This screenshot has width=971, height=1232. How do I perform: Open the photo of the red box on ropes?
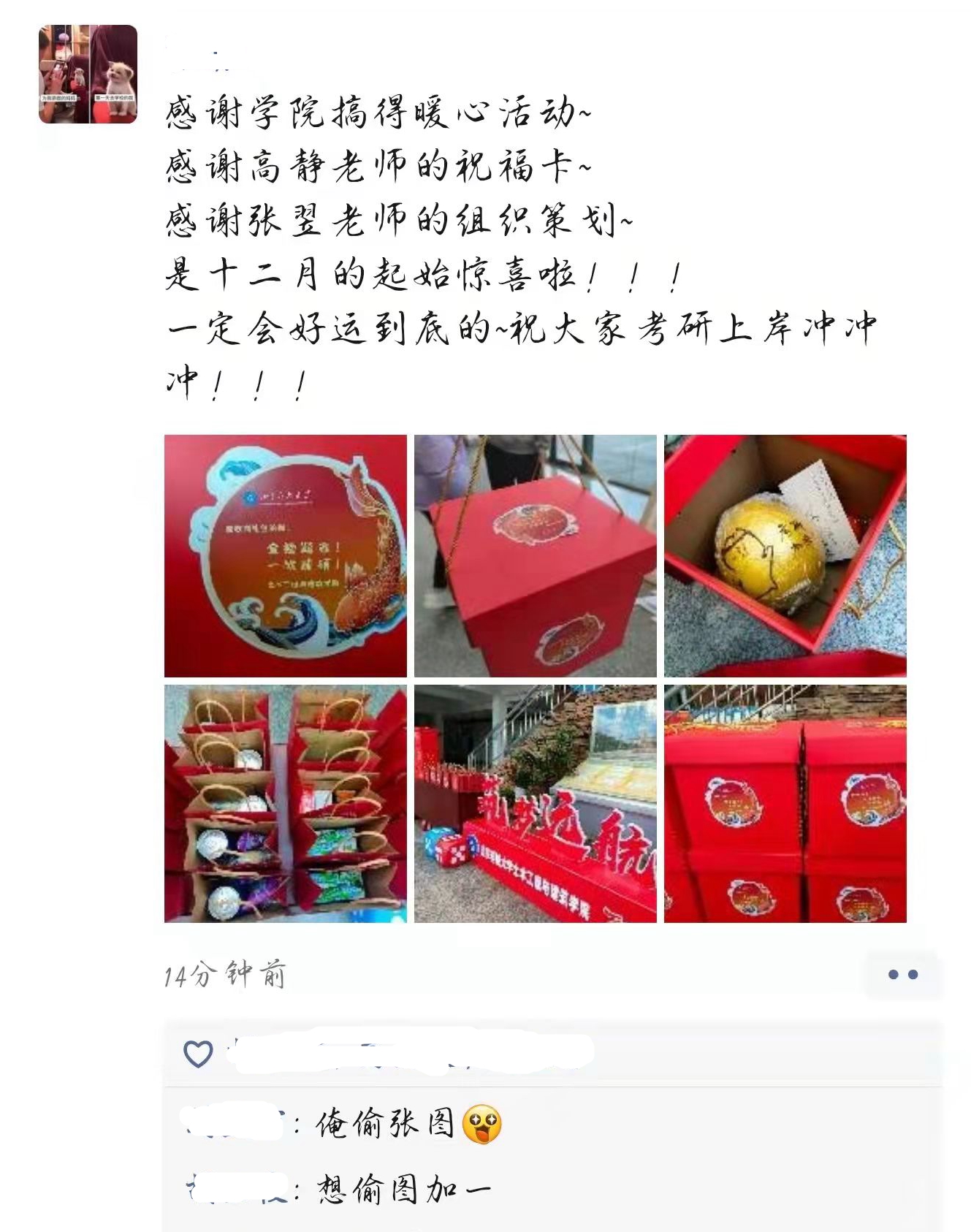[535, 556]
